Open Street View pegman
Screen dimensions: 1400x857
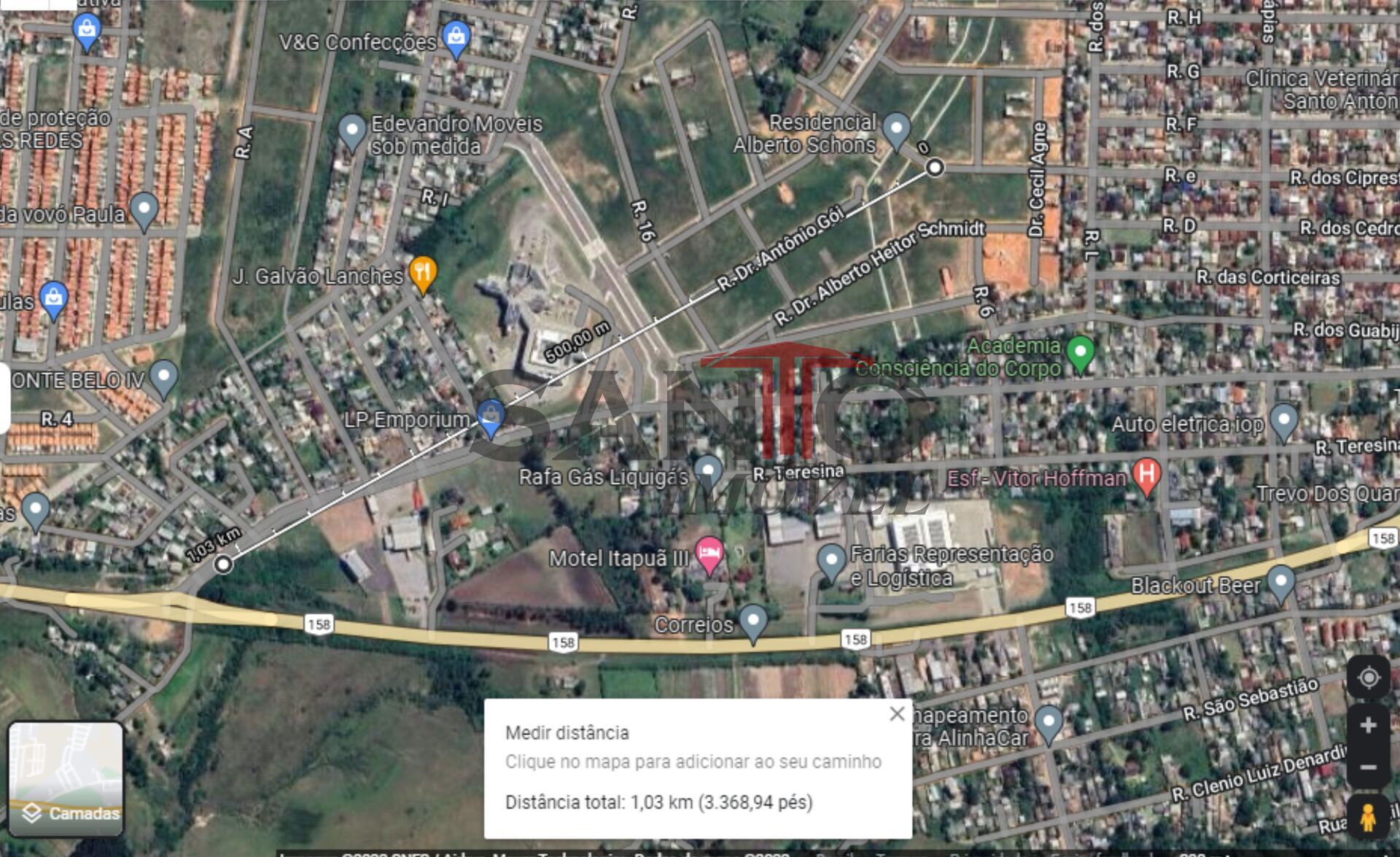click(x=1368, y=817)
